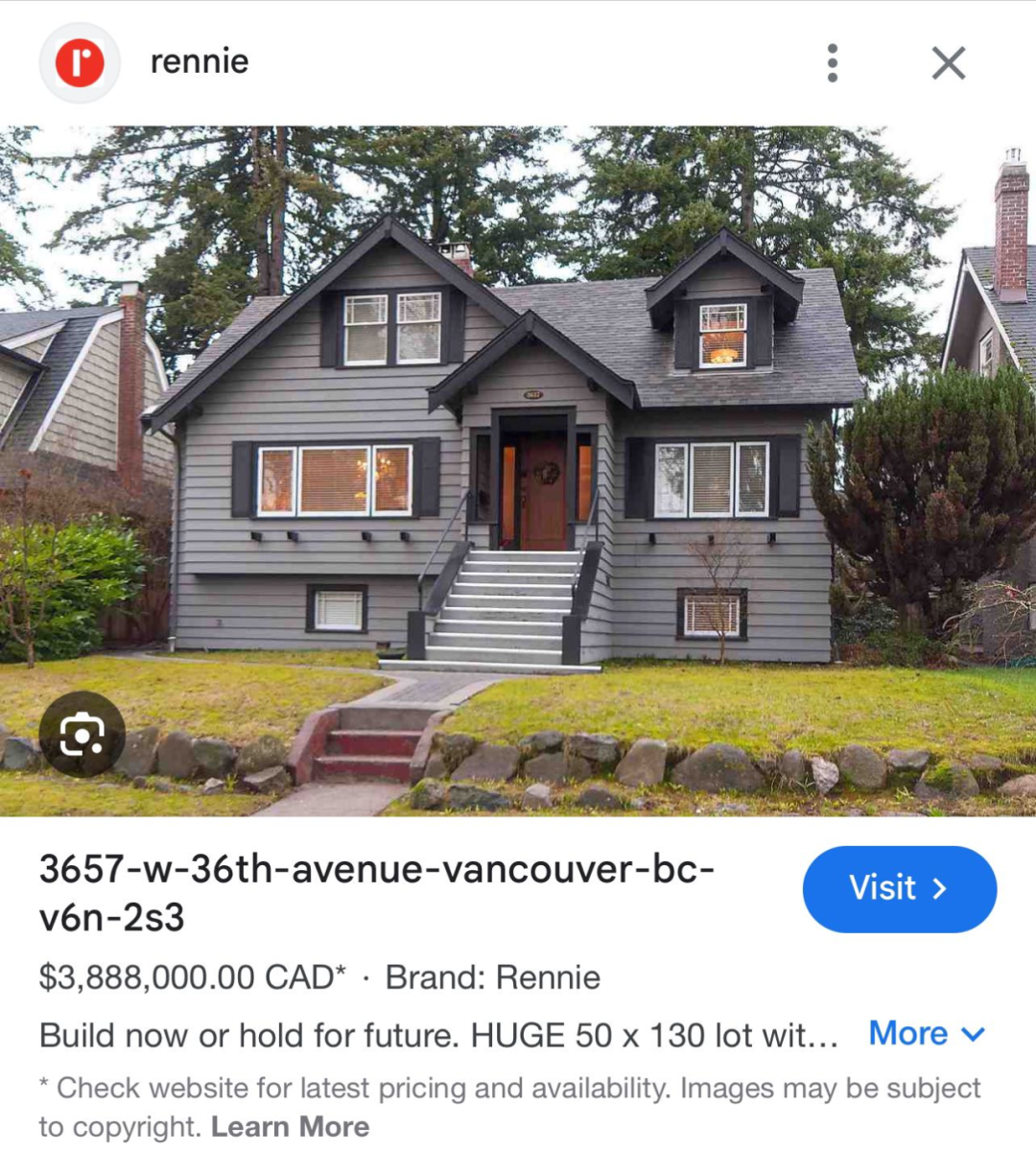The image size is (1036, 1151).
Task: Open the three-dot overflow menu
Action: (832, 63)
